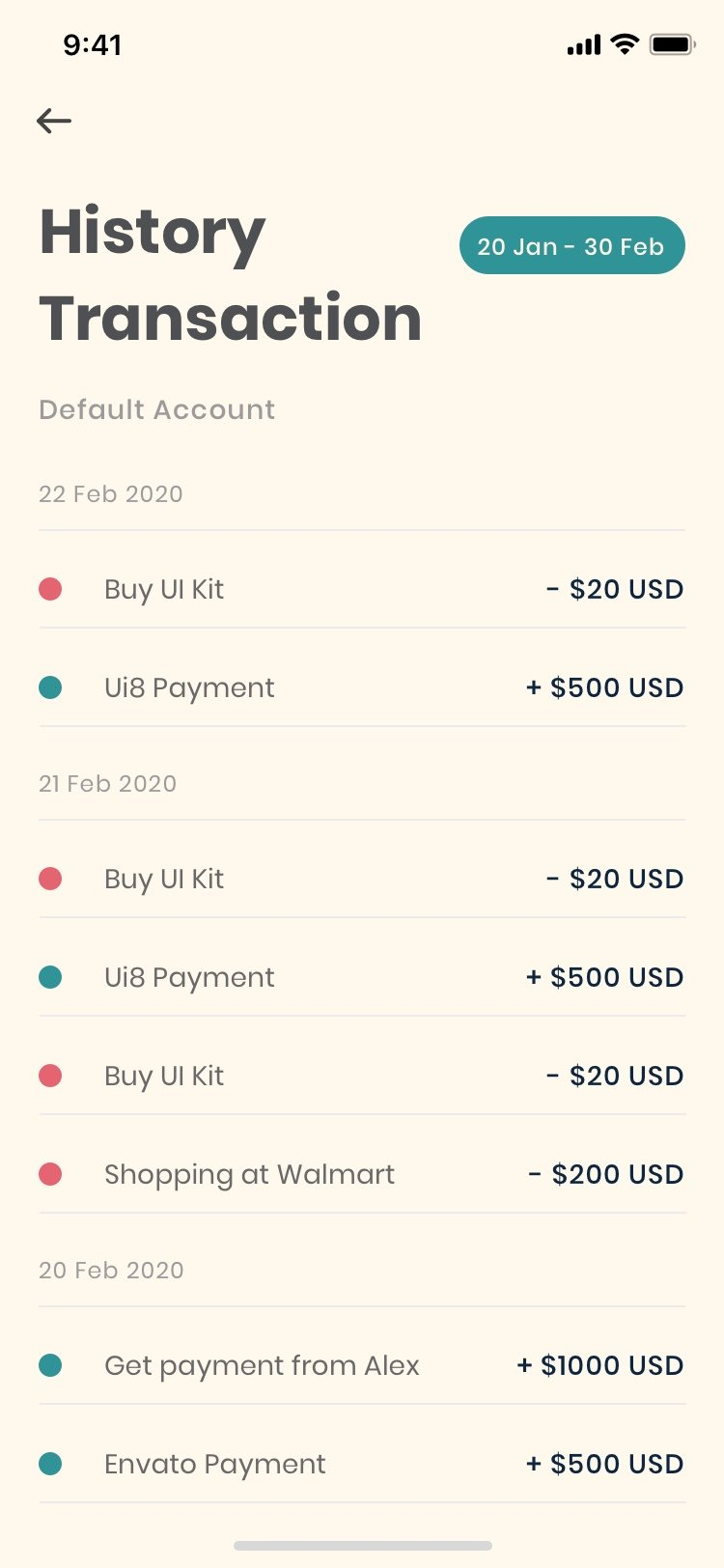Open the 20 Jan - 30 Feb date filter

click(x=571, y=246)
